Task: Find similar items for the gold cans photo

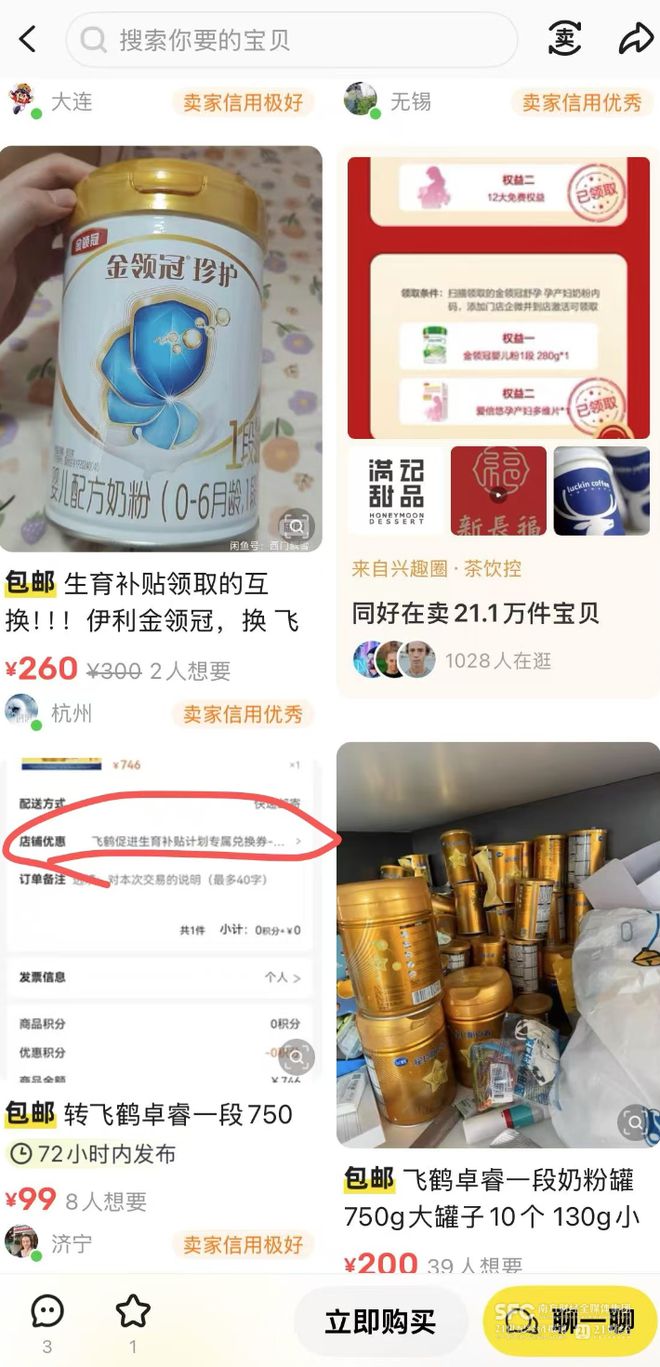Action: tap(635, 1121)
